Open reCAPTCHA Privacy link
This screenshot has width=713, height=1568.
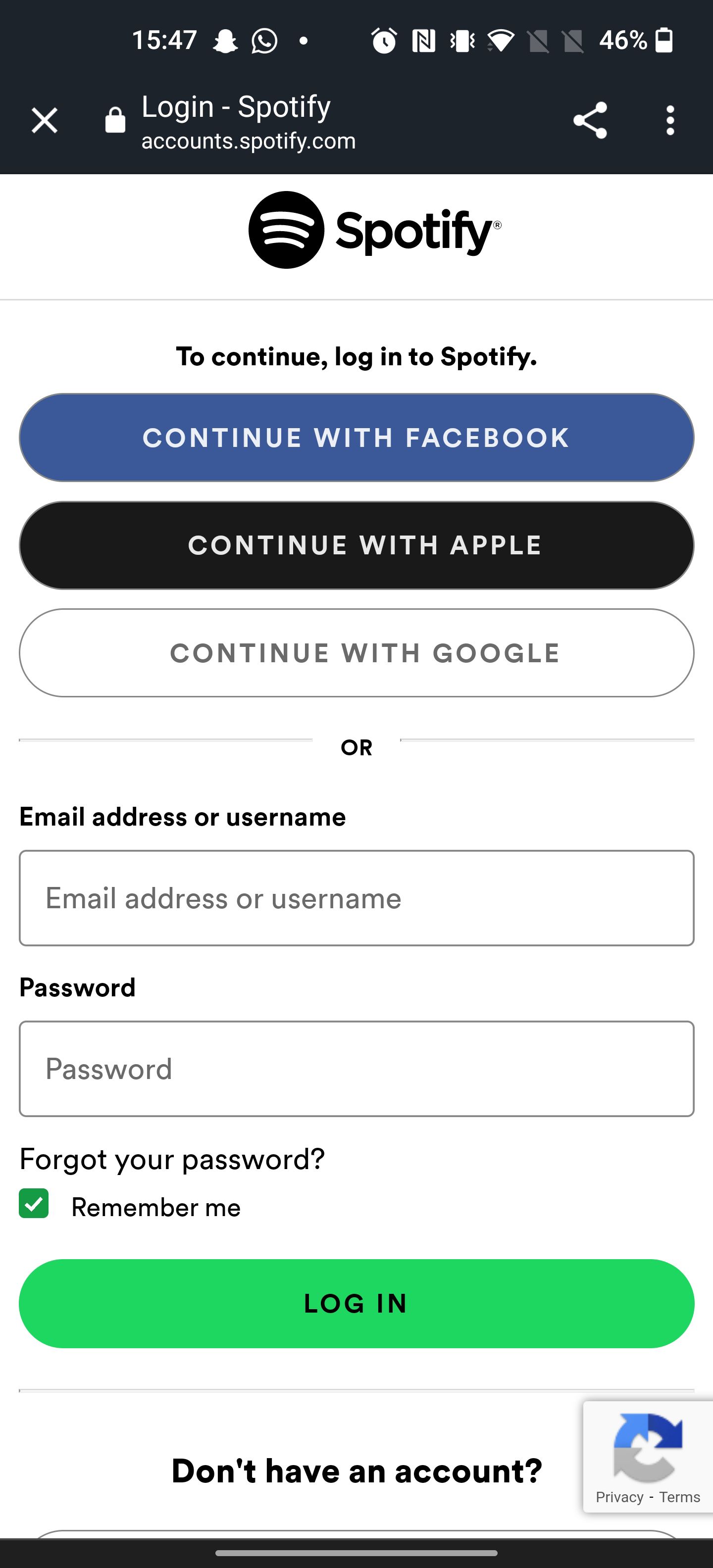coord(619,1497)
